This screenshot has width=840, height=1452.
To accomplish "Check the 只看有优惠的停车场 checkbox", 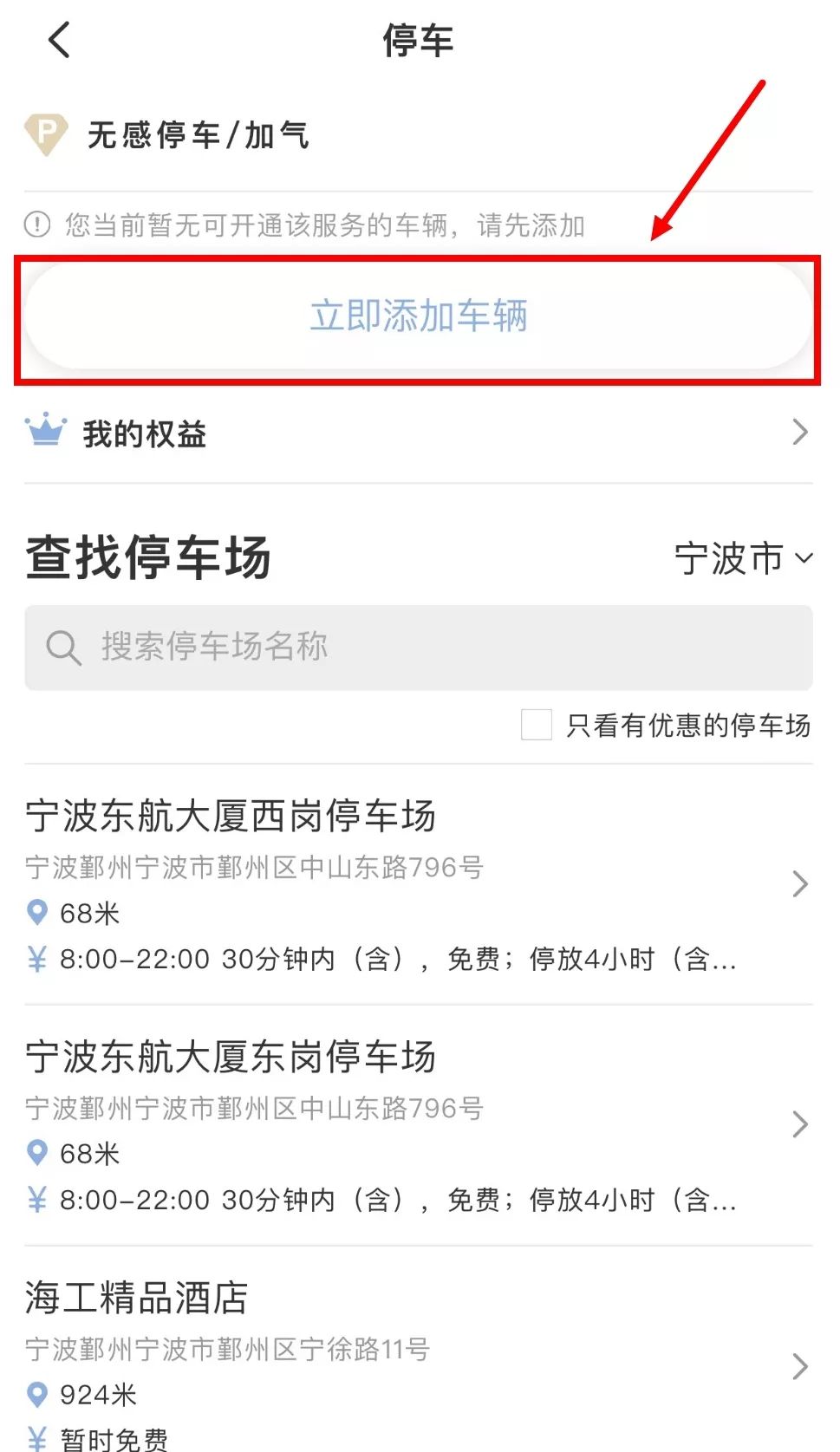I will click(537, 725).
